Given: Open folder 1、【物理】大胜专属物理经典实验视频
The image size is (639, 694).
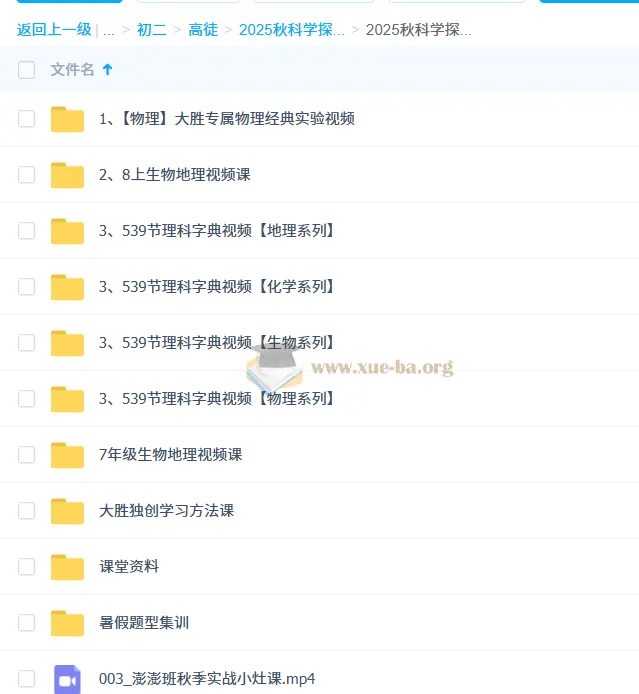Looking at the screenshot, I should click(x=227, y=118).
